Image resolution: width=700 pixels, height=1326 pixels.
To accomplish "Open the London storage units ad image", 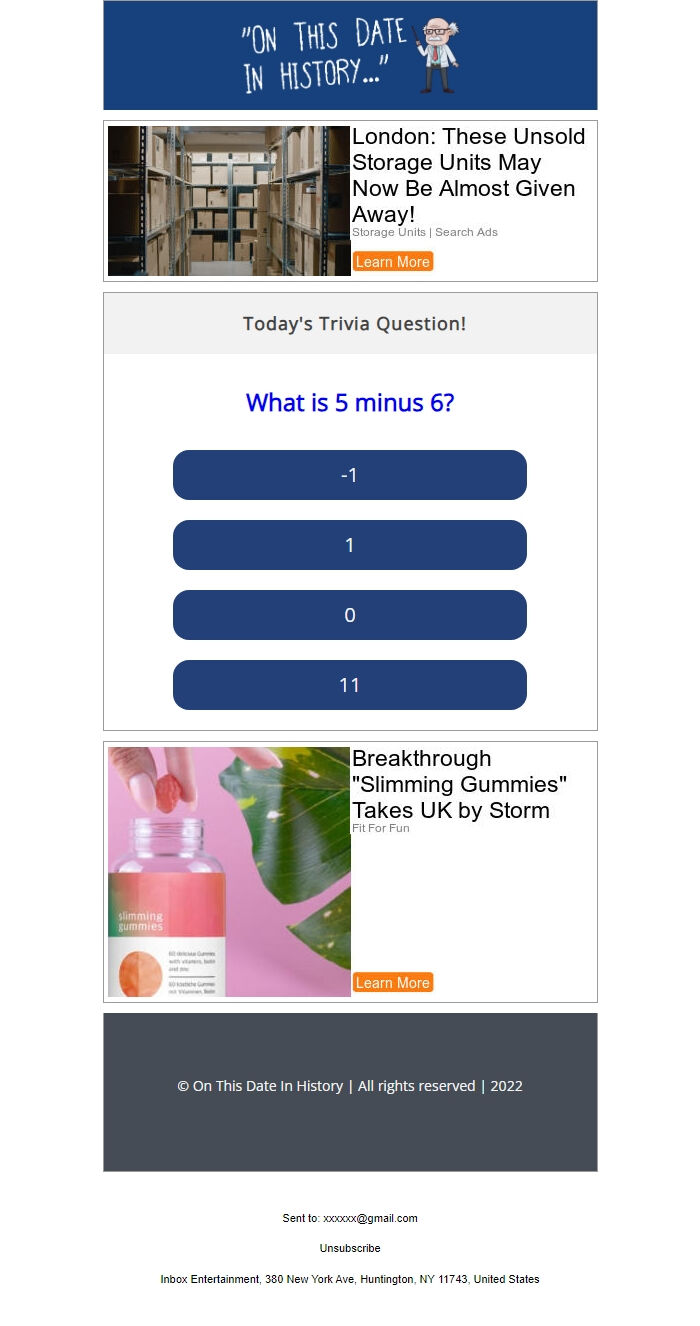I will coord(229,201).
